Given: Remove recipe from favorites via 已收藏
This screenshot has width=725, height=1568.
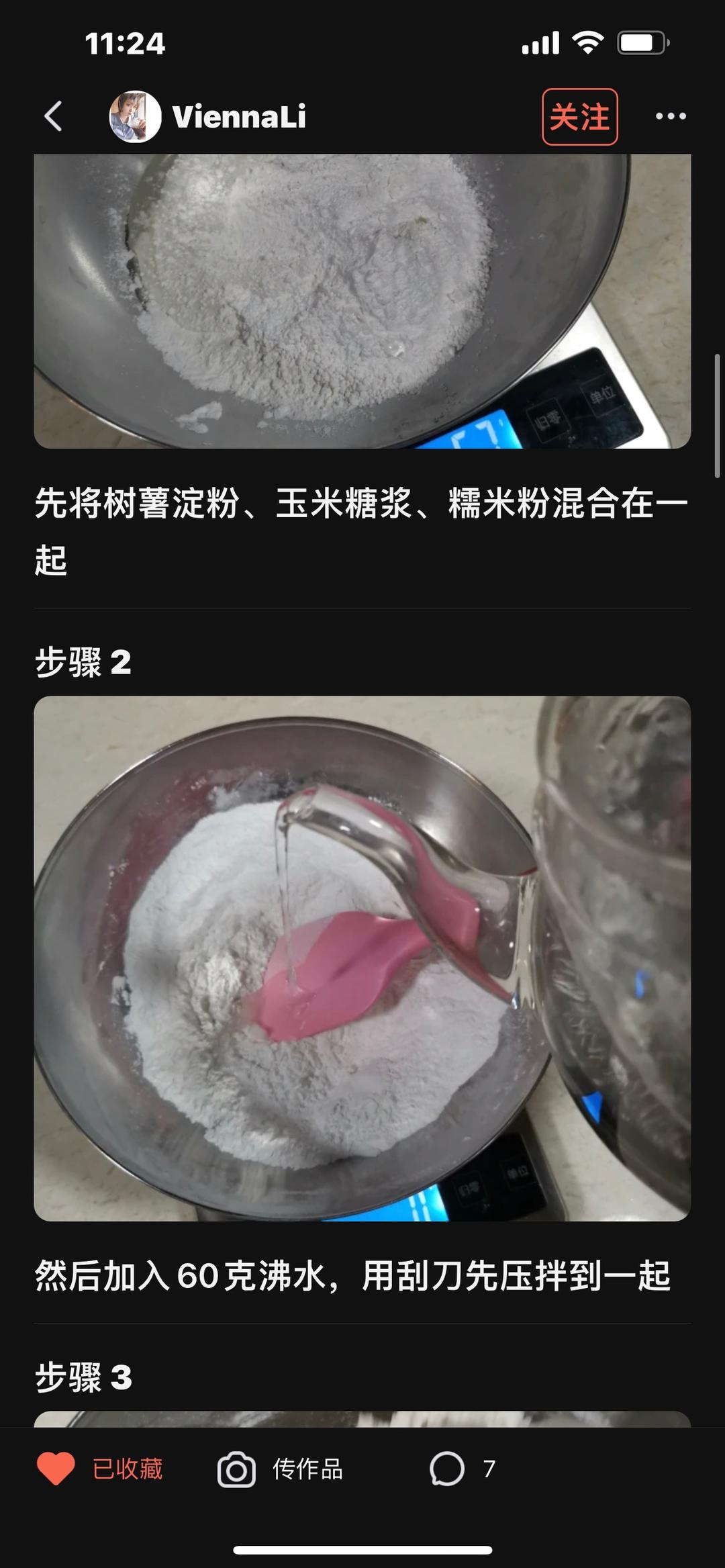Looking at the screenshot, I should coord(100,1469).
